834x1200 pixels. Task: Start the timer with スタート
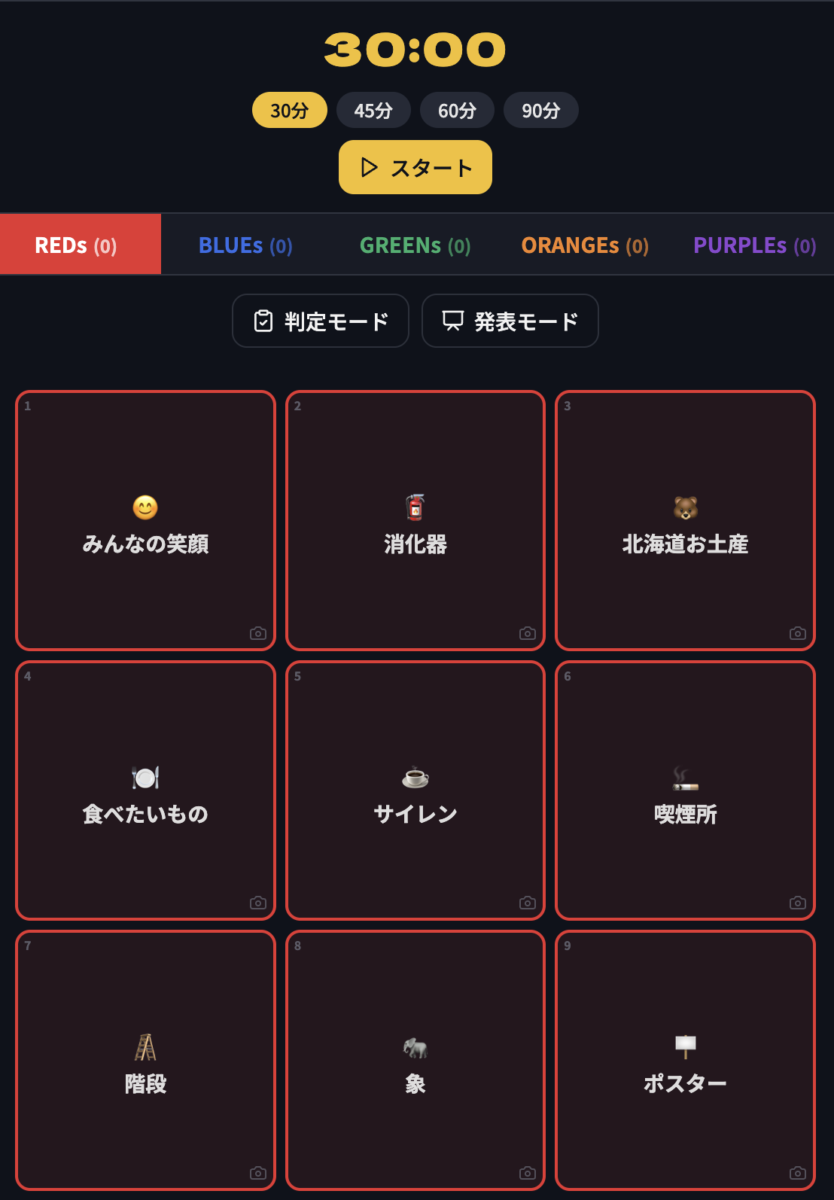coord(415,167)
